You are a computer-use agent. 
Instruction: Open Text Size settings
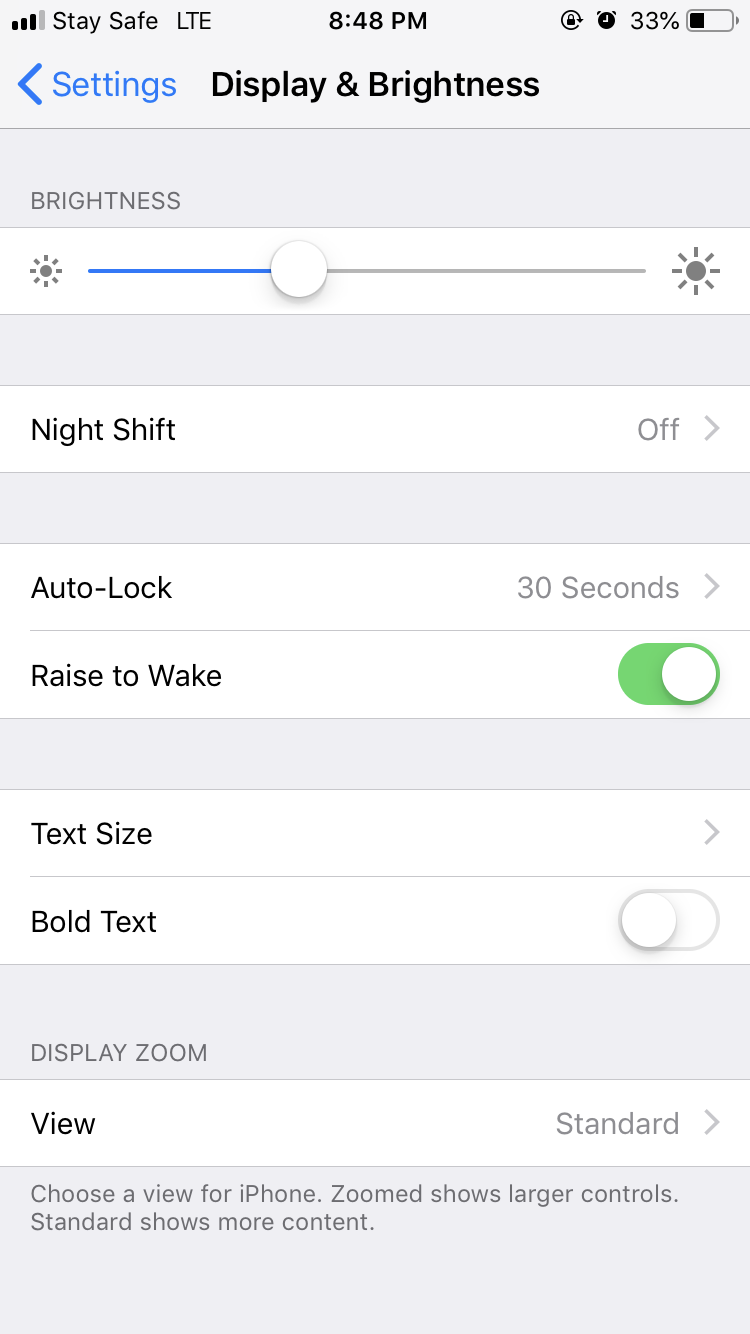[x=375, y=833]
